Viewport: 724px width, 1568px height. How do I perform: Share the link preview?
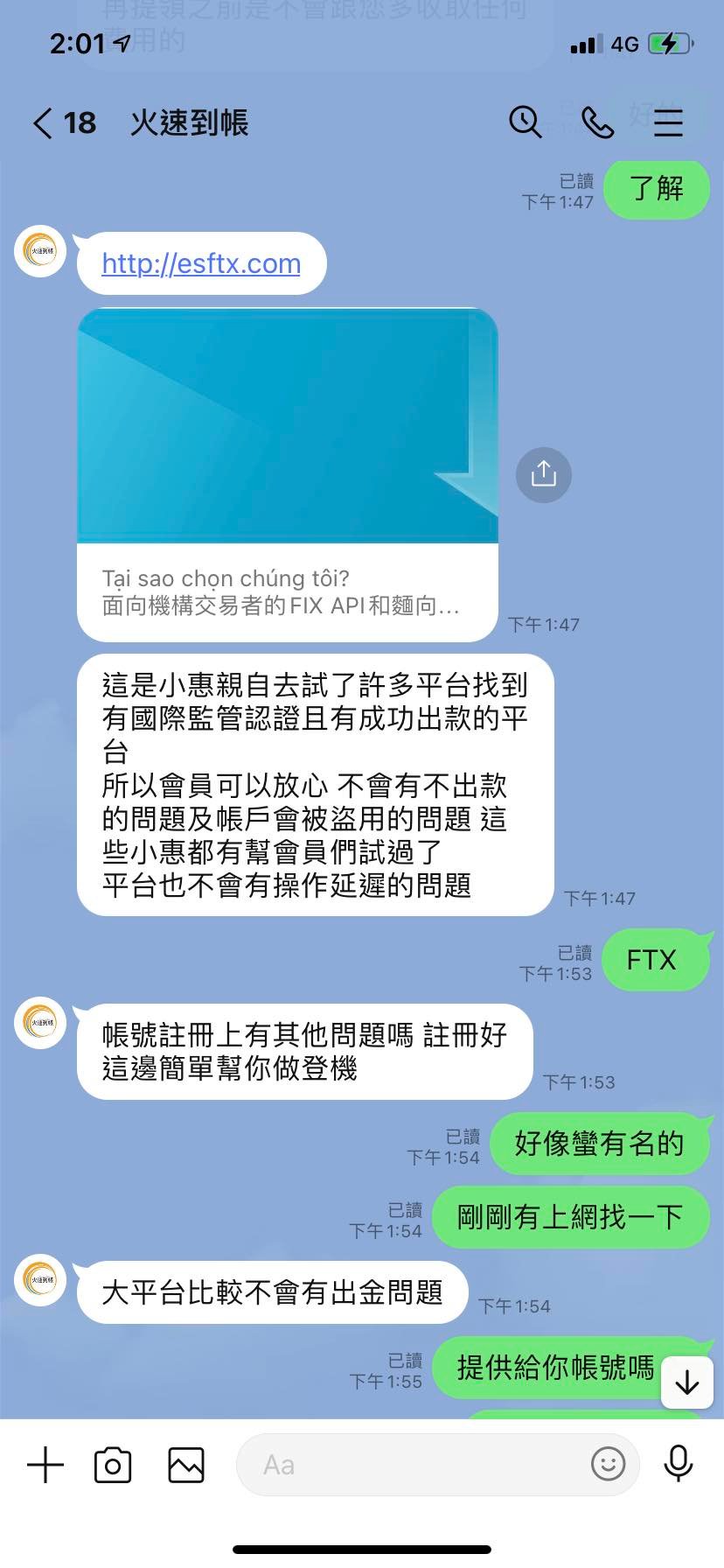pyautogui.click(x=543, y=474)
